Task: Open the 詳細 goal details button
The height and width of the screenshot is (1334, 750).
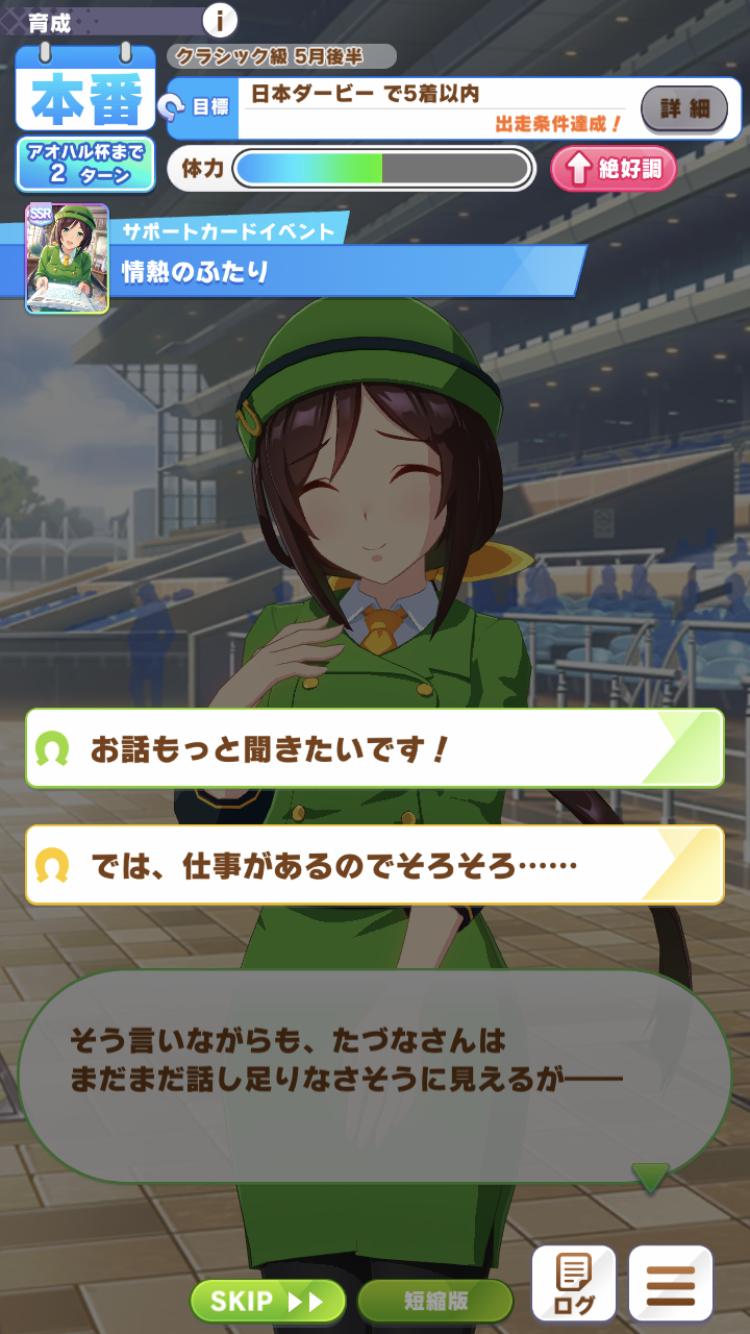Action: coord(684,108)
